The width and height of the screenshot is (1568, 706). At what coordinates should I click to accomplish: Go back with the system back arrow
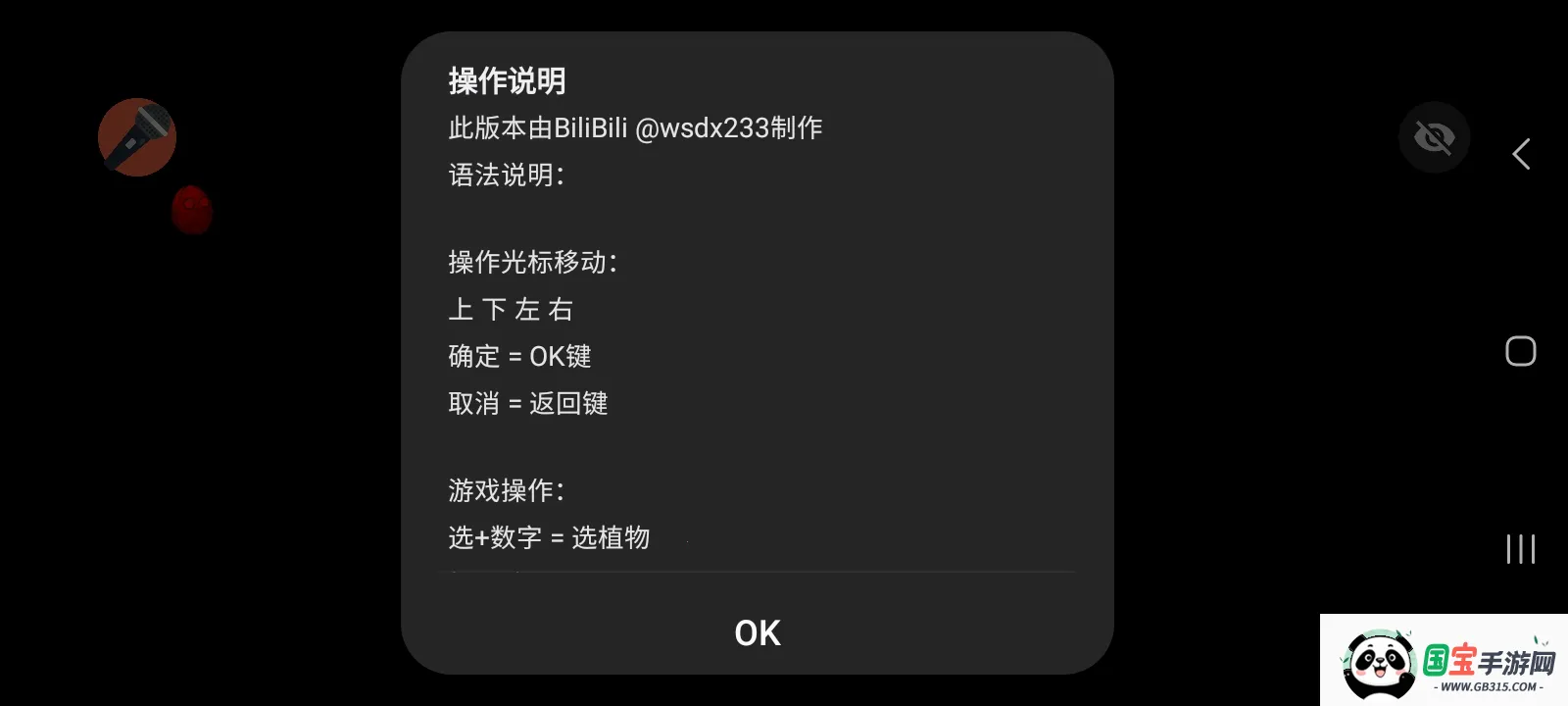coord(1521,154)
